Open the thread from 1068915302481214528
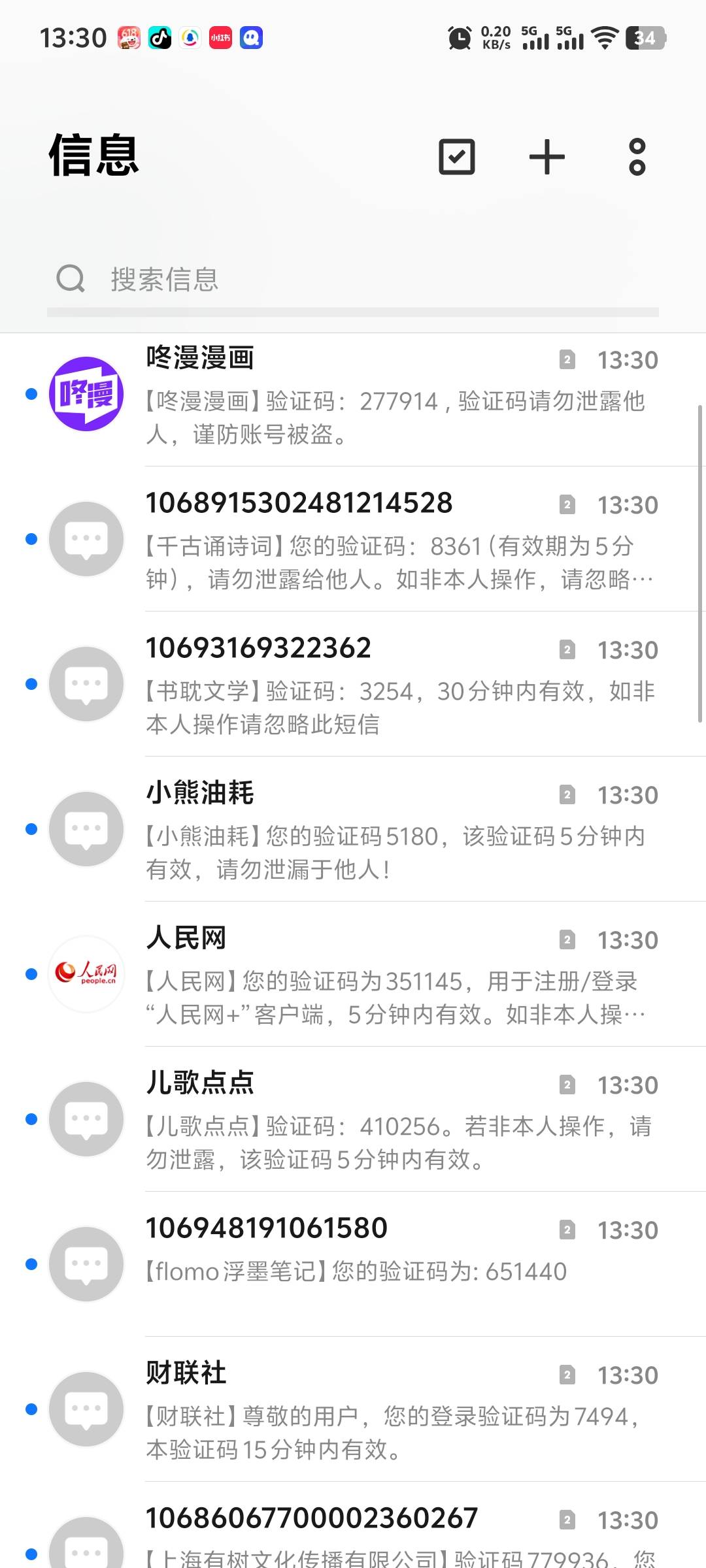 pyautogui.click(x=353, y=540)
